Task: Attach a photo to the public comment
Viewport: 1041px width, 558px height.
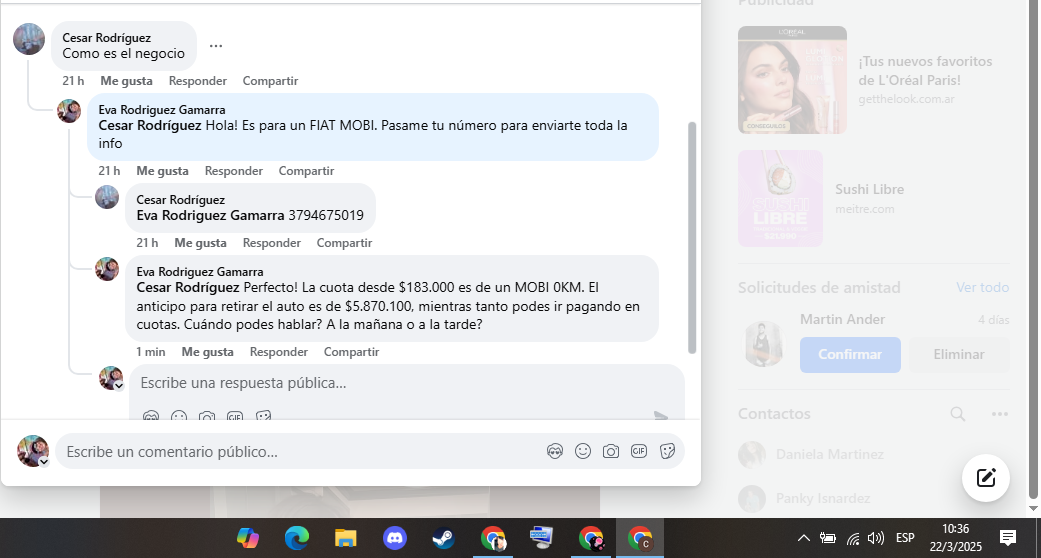Action: [x=611, y=452]
